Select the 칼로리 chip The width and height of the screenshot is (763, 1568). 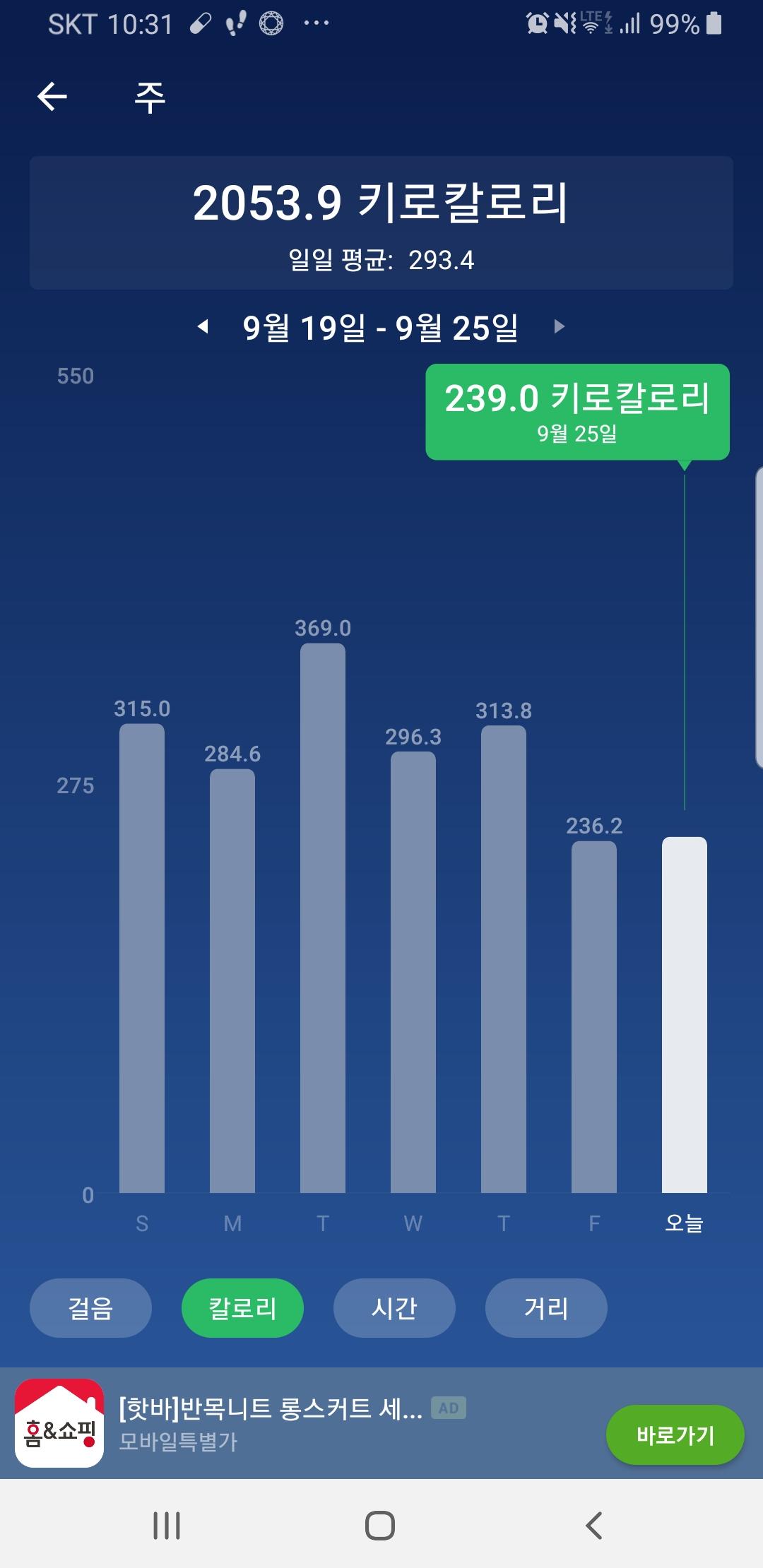(242, 1308)
